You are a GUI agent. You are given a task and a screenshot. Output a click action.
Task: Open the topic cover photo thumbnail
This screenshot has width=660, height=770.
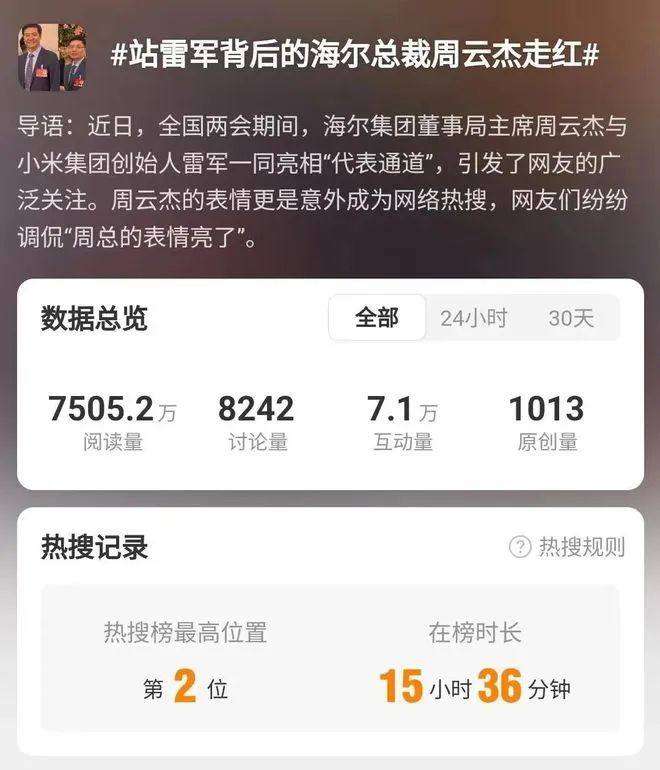pos(52,57)
